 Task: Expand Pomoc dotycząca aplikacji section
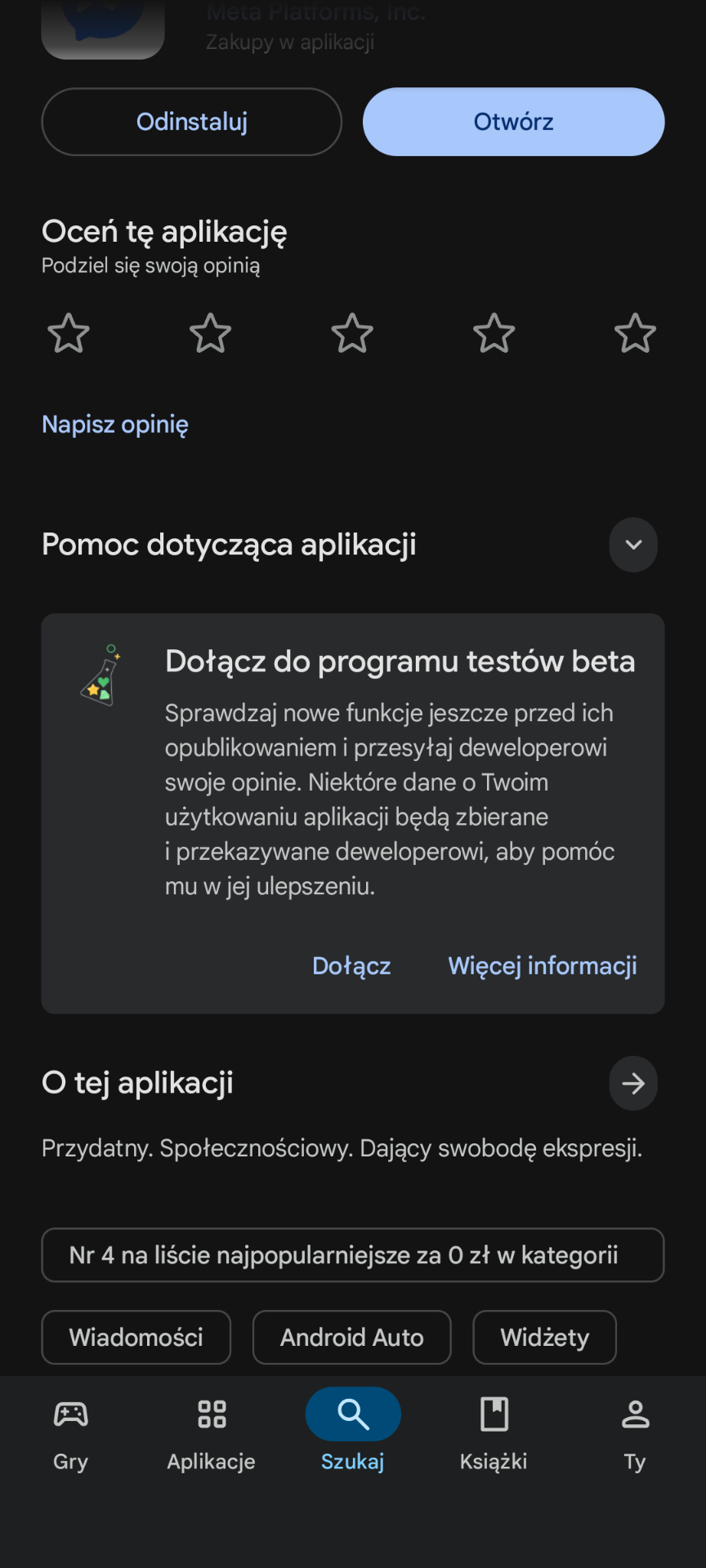(x=632, y=545)
